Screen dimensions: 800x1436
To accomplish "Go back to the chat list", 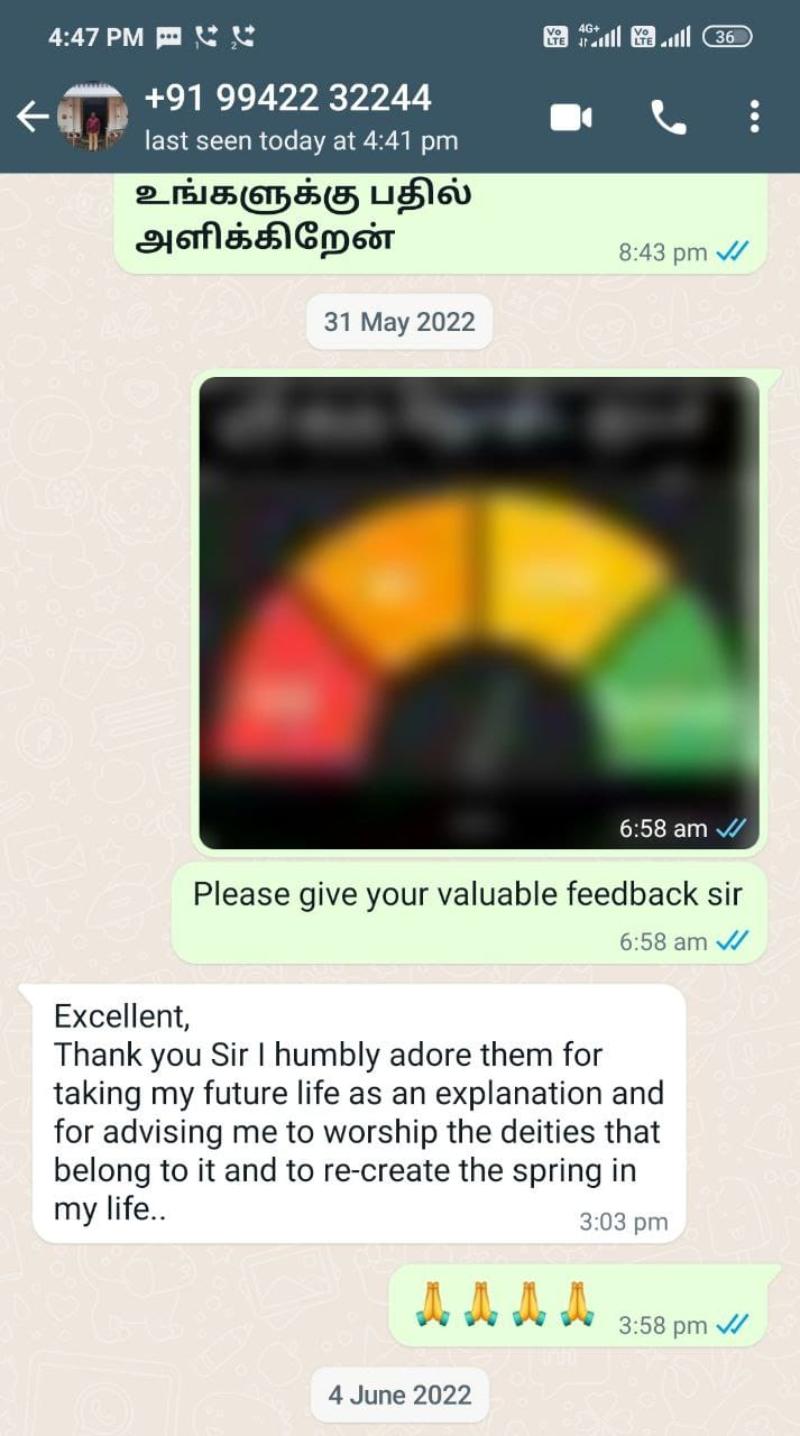I will (x=31, y=117).
